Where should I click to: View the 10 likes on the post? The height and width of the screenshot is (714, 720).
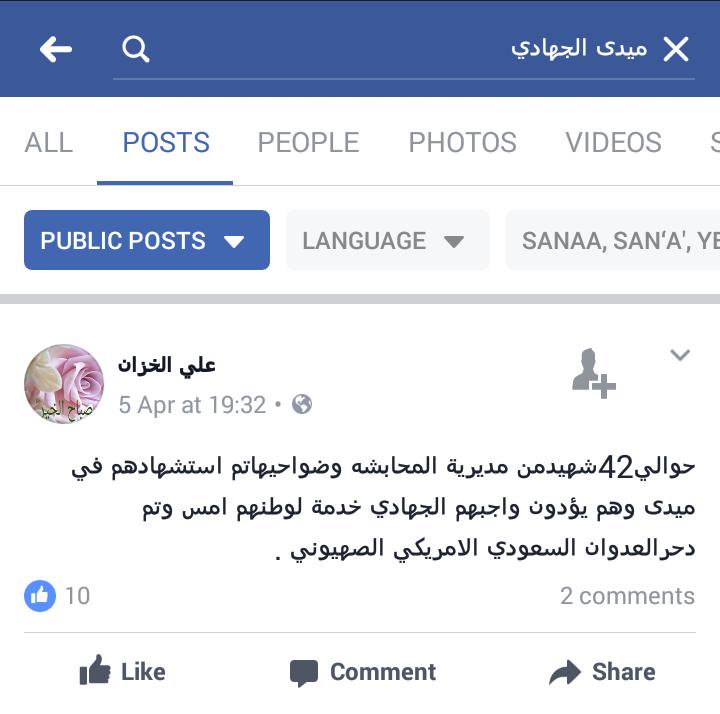(x=57, y=596)
